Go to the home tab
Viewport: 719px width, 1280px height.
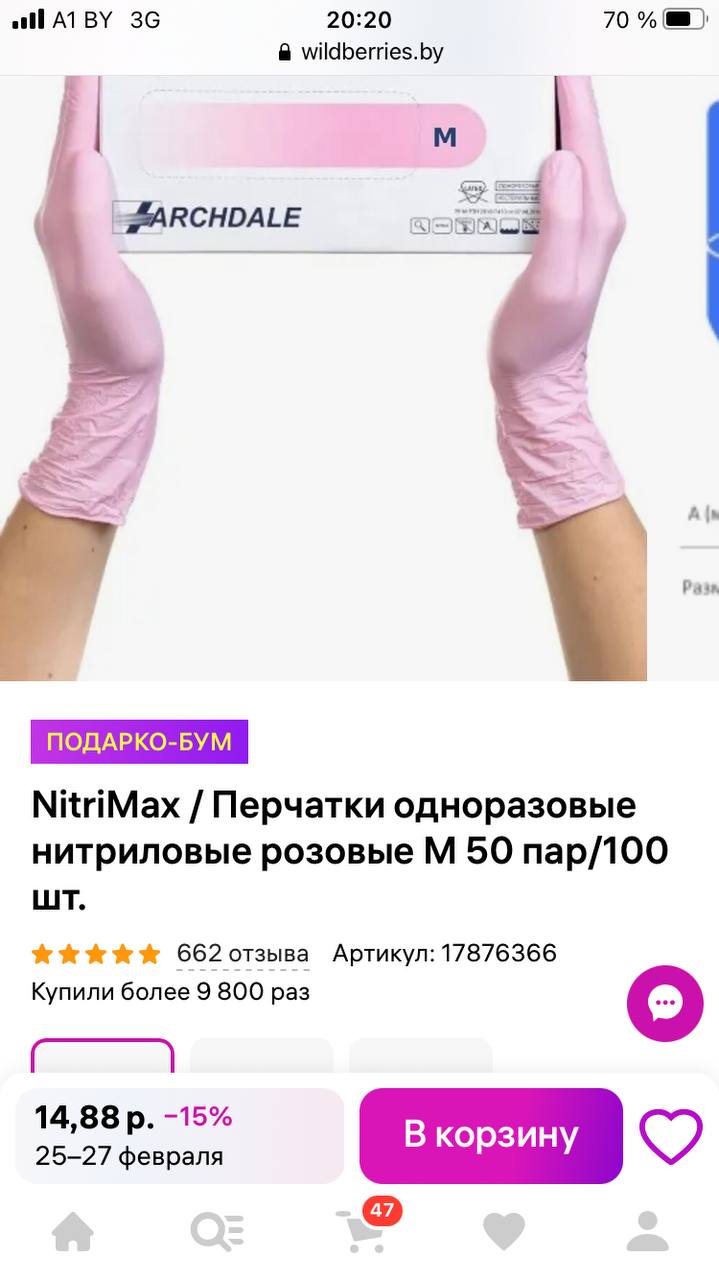[x=73, y=1231]
